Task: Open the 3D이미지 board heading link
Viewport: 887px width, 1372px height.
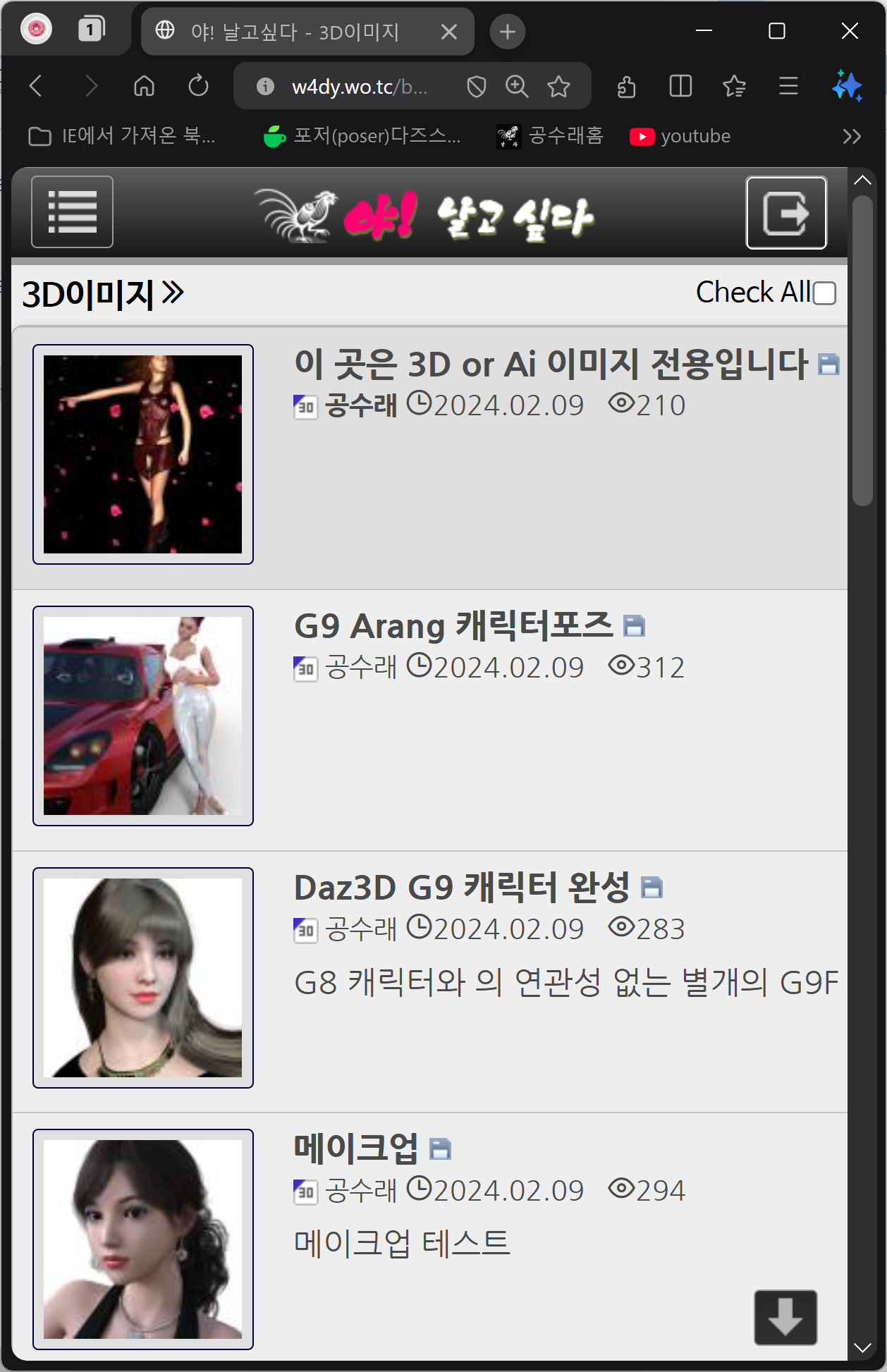Action: [x=102, y=293]
